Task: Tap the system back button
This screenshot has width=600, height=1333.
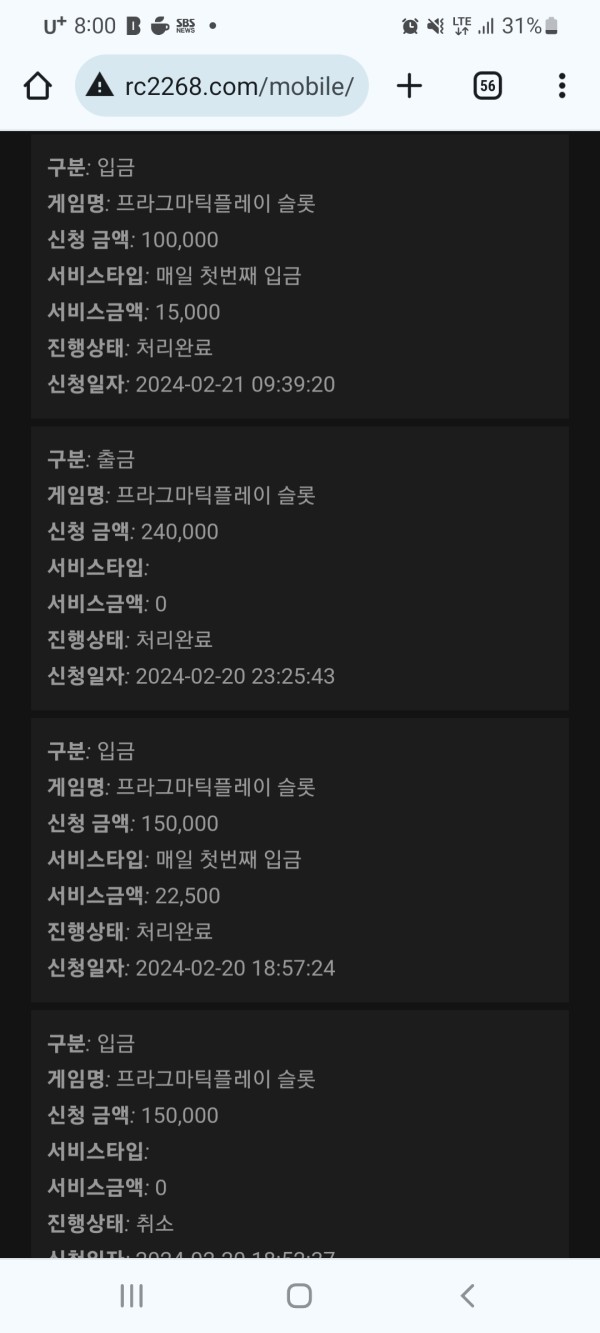Action: tap(467, 1296)
